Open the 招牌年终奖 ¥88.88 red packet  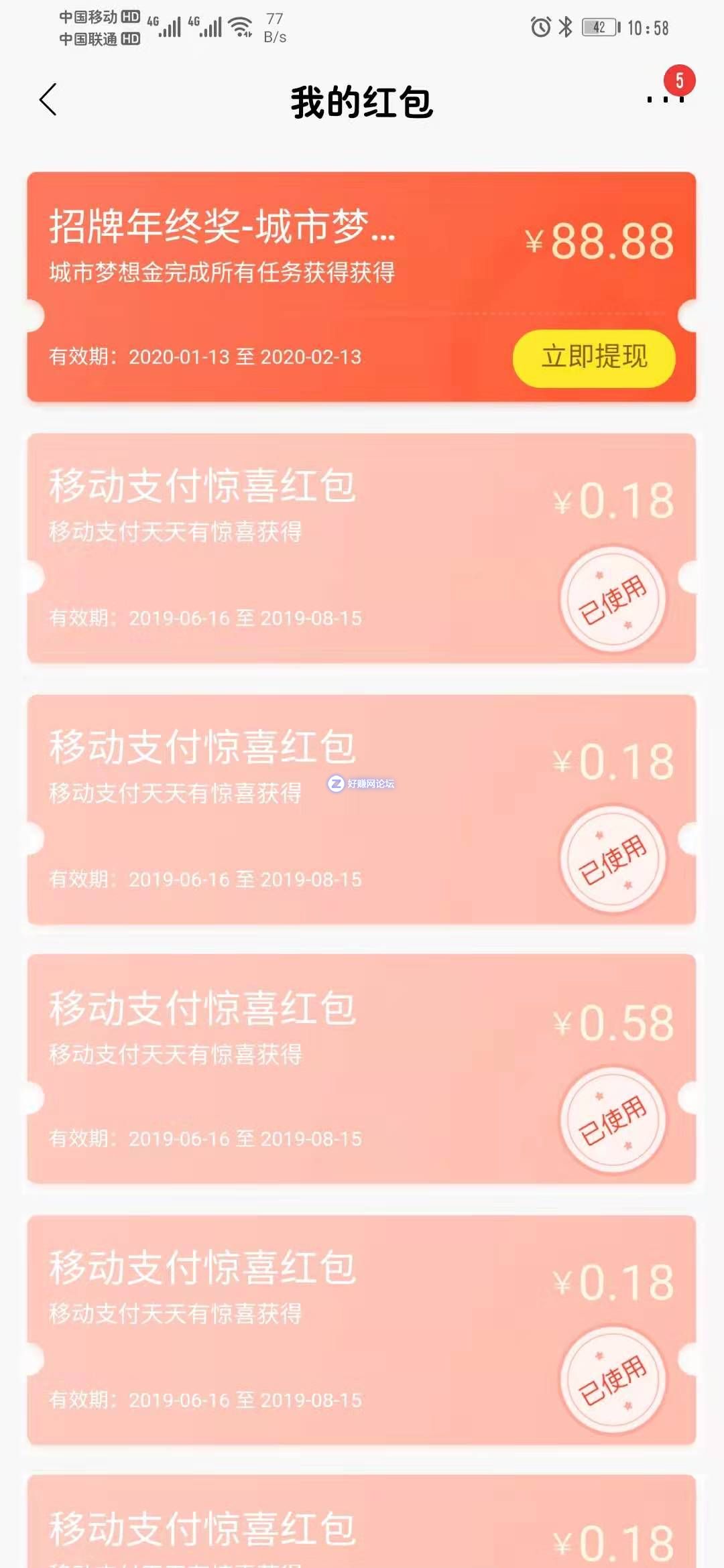(x=268, y=268)
